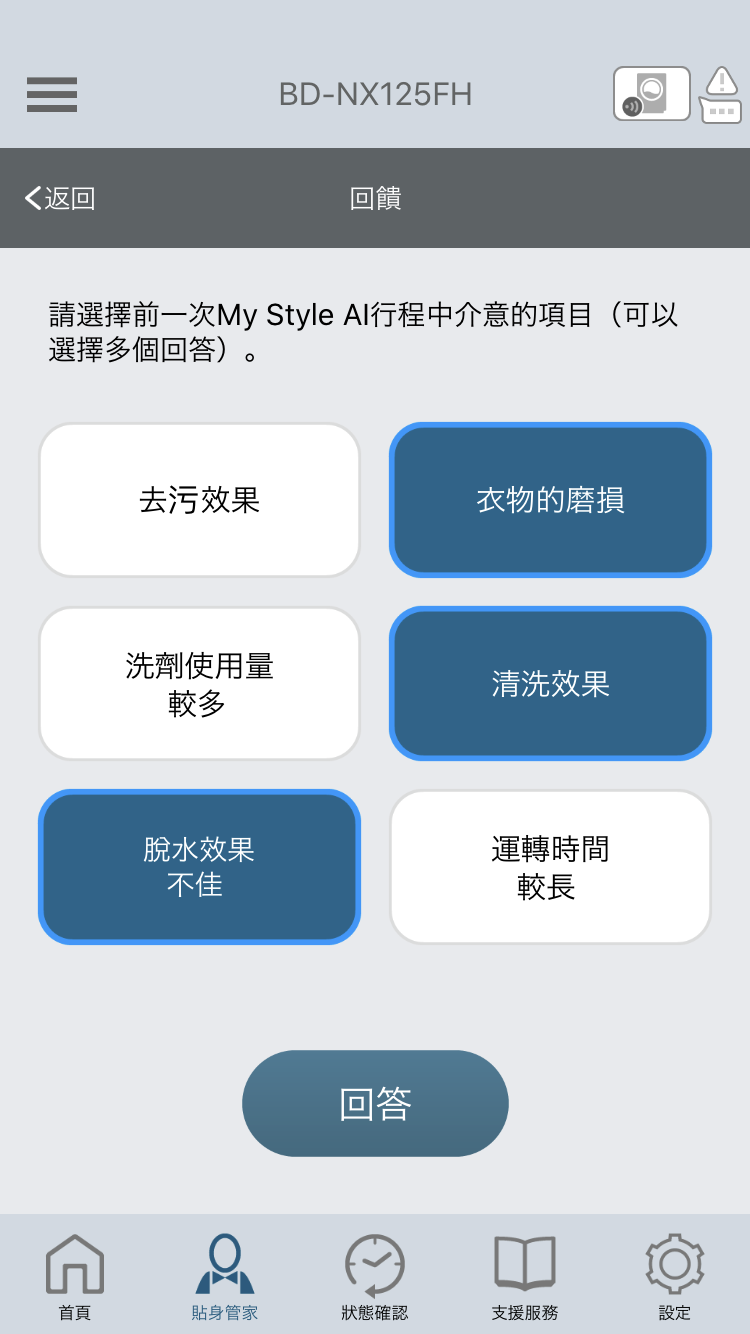Tap the washing machine device icon

tap(652, 94)
